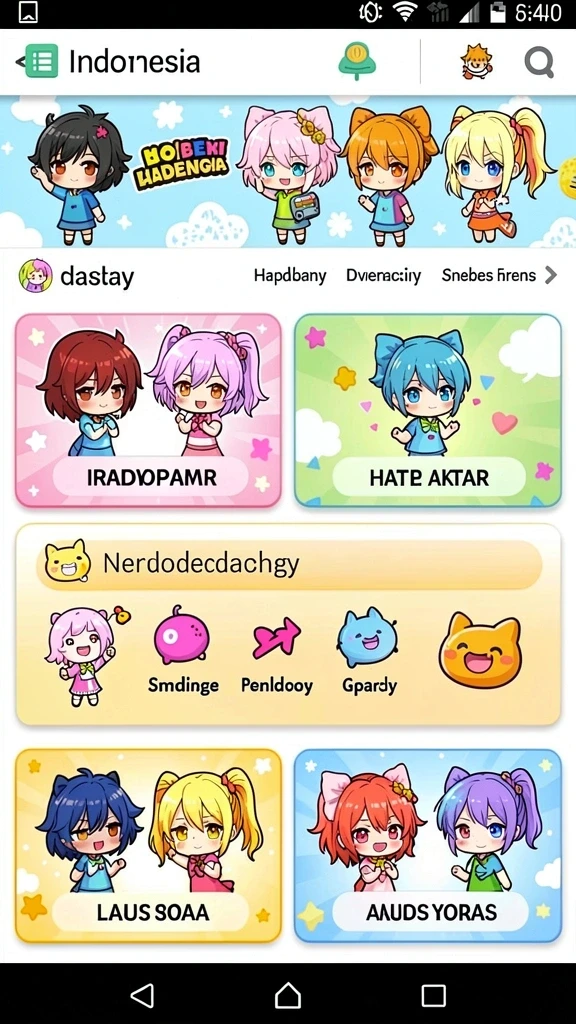This screenshot has height=1024, width=576.
Task: Open the green coin icon in header
Action: tap(357, 60)
